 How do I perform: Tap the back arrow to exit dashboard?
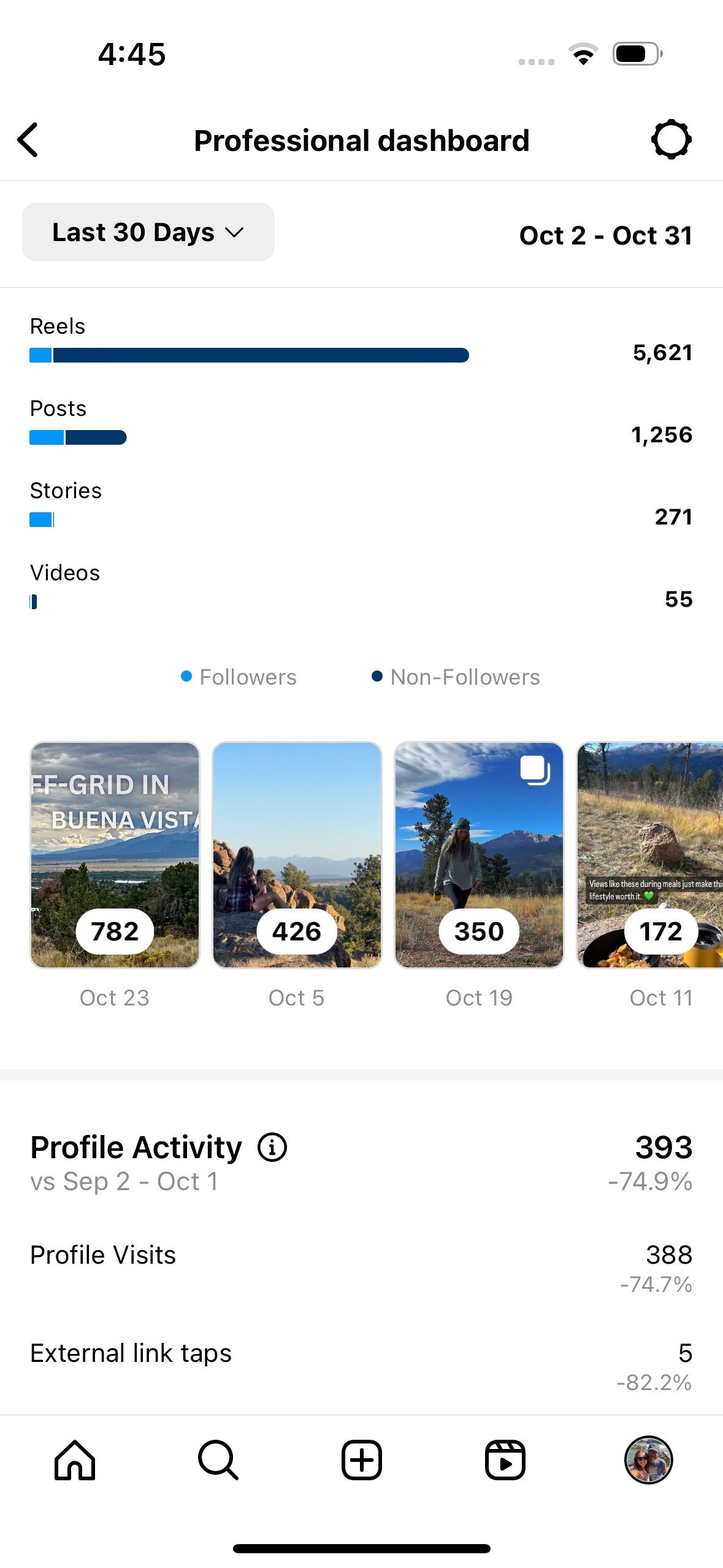click(x=29, y=139)
